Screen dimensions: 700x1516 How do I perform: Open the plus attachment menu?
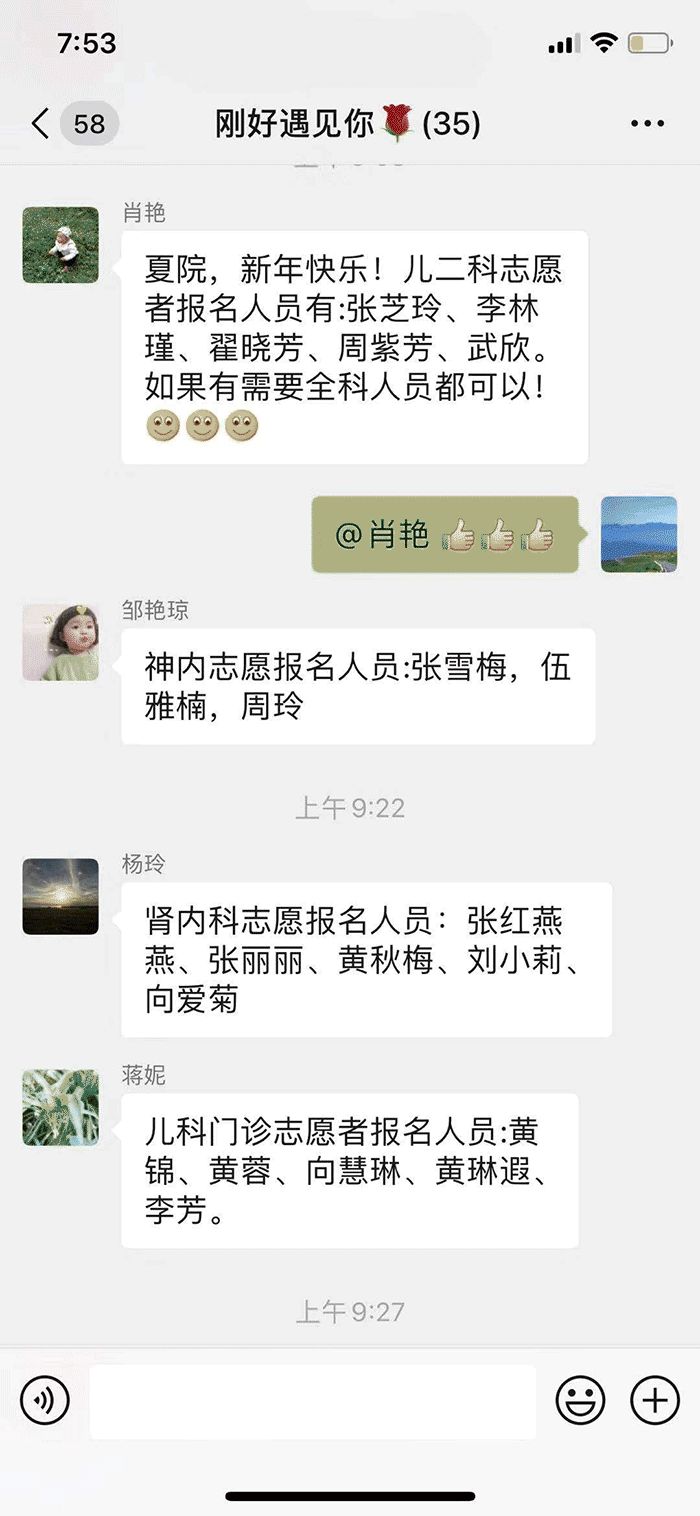click(655, 1400)
